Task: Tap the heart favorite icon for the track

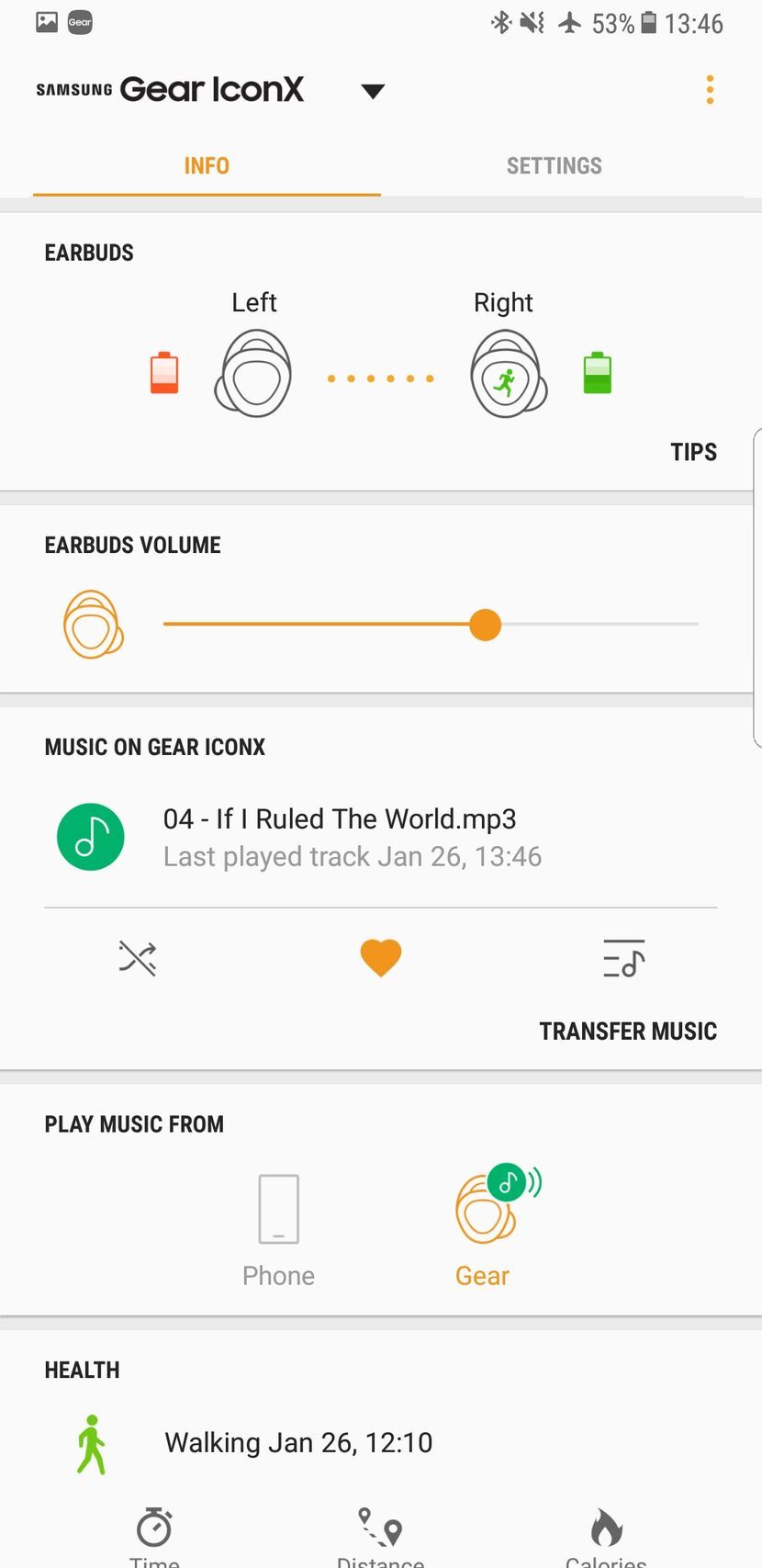Action: (380, 958)
